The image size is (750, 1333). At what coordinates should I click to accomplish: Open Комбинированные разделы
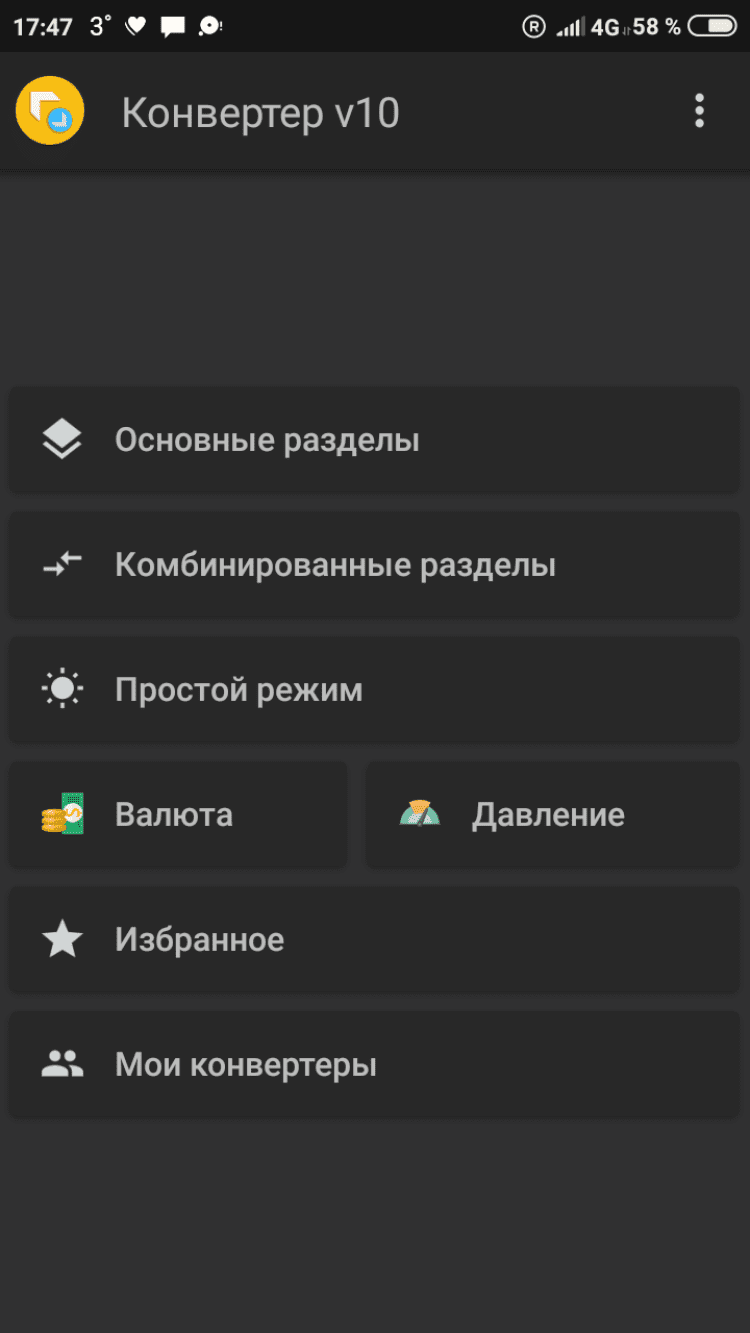pyautogui.click(x=374, y=565)
